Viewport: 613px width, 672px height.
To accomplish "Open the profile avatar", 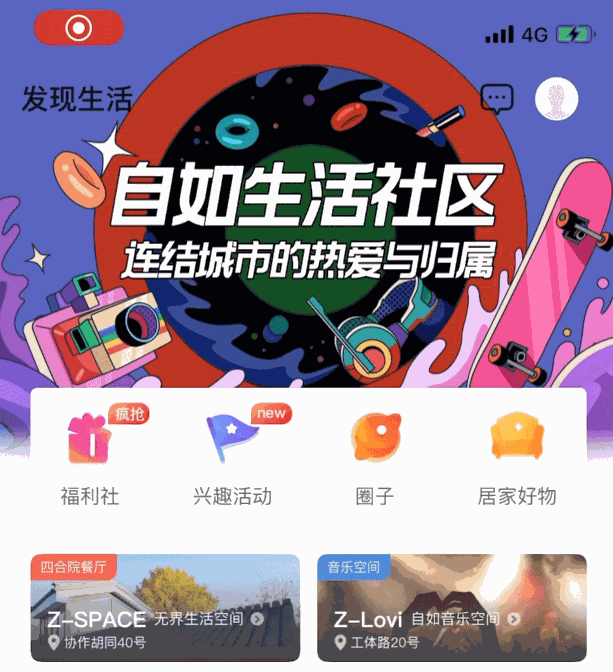I will pyautogui.click(x=557, y=98).
